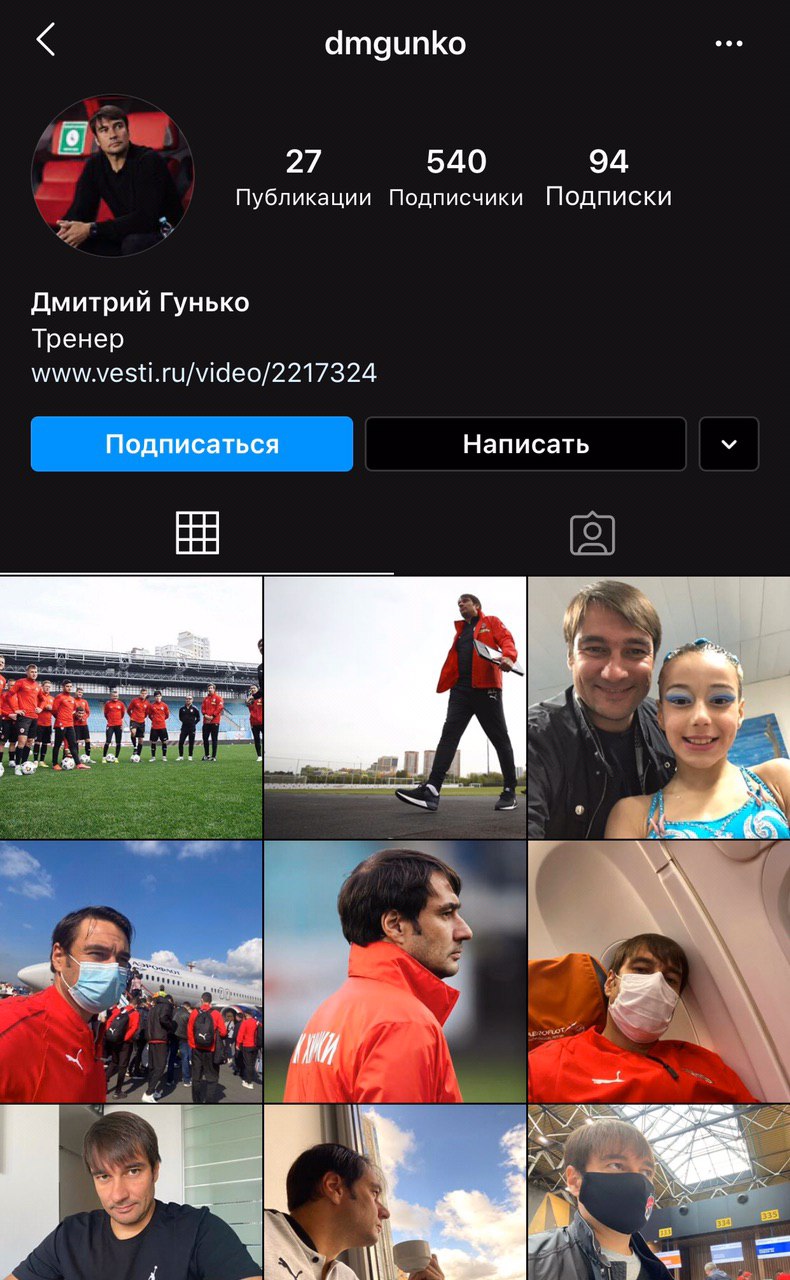The height and width of the screenshot is (1280, 790).
Task: Open the Подписчики followers list
Action: coord(456,177)
